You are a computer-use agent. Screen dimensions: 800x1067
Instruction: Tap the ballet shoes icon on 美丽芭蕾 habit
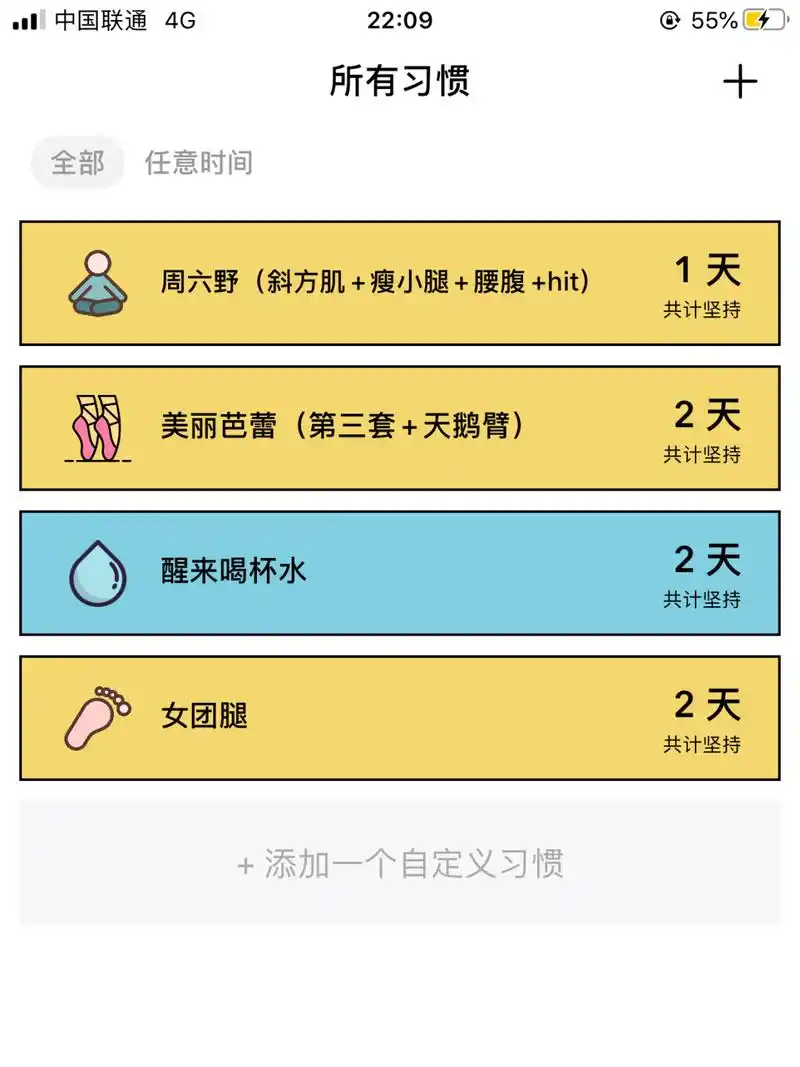[97, 427]
